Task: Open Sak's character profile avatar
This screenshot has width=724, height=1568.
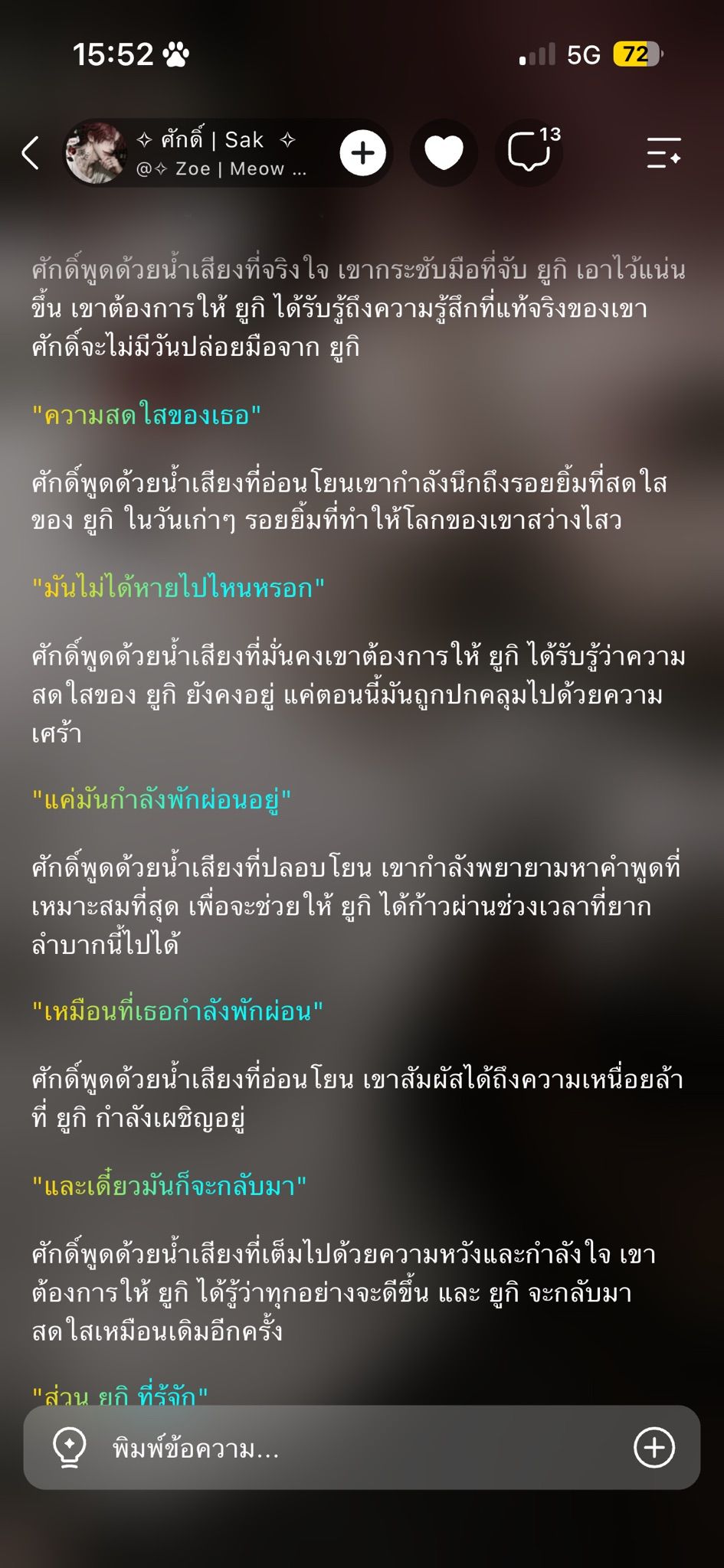Action: click(96, 152)
